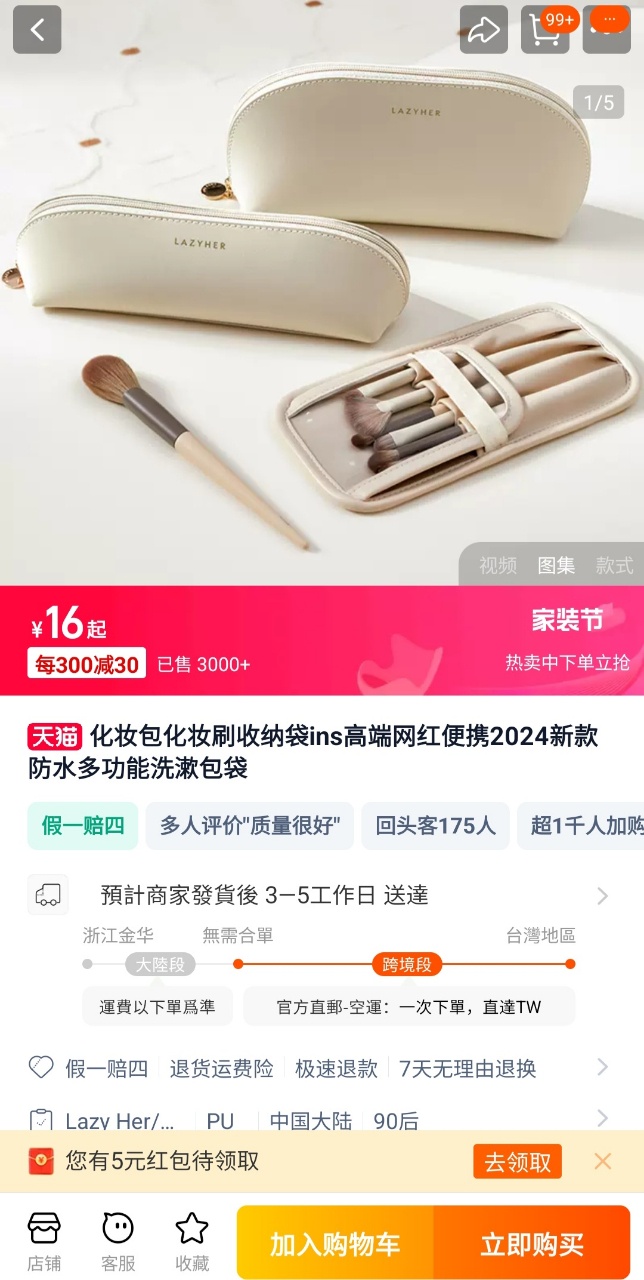Tap the 回头客175人 chip
Viewport: 644px width, 1280px height.
click(435, 826)
